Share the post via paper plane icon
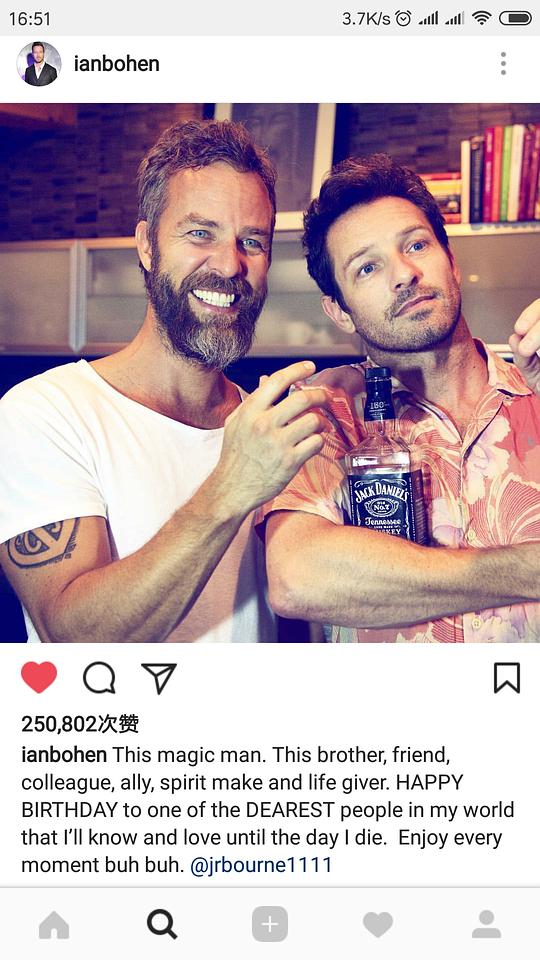The image size is (540, 960). coord(159,678)
